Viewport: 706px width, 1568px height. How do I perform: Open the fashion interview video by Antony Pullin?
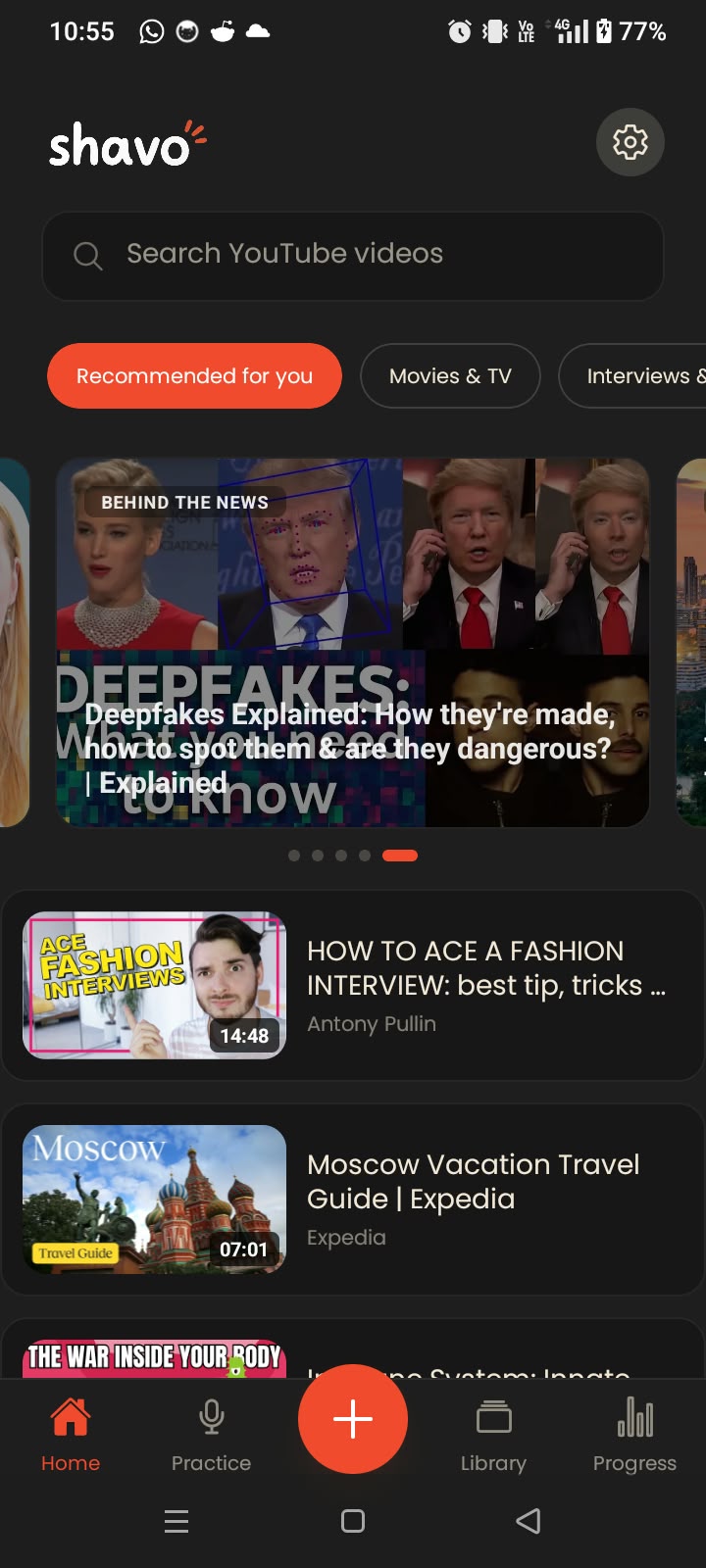(x=353, y=986)
